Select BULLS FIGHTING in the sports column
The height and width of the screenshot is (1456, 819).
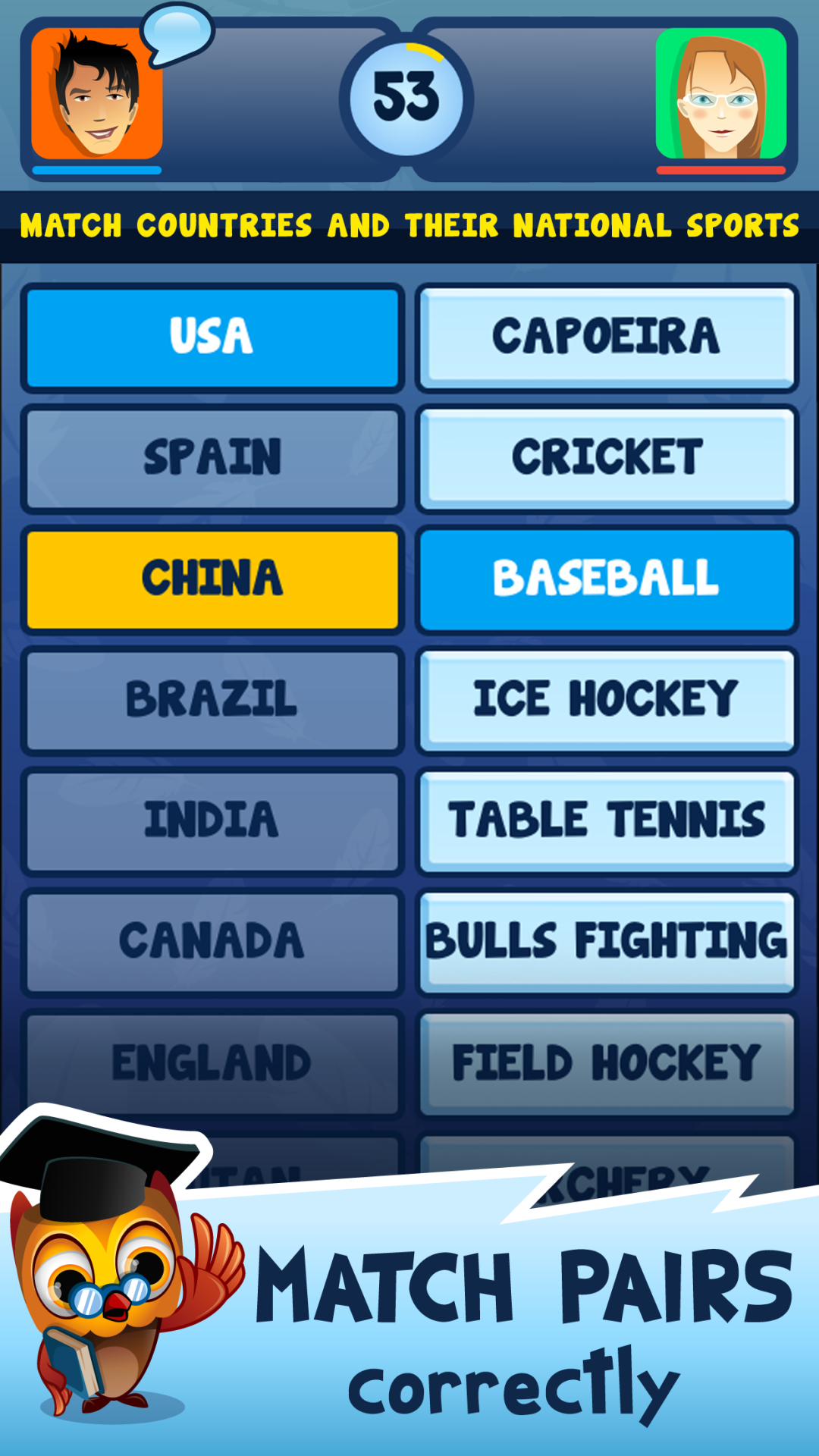pos(603,940)
